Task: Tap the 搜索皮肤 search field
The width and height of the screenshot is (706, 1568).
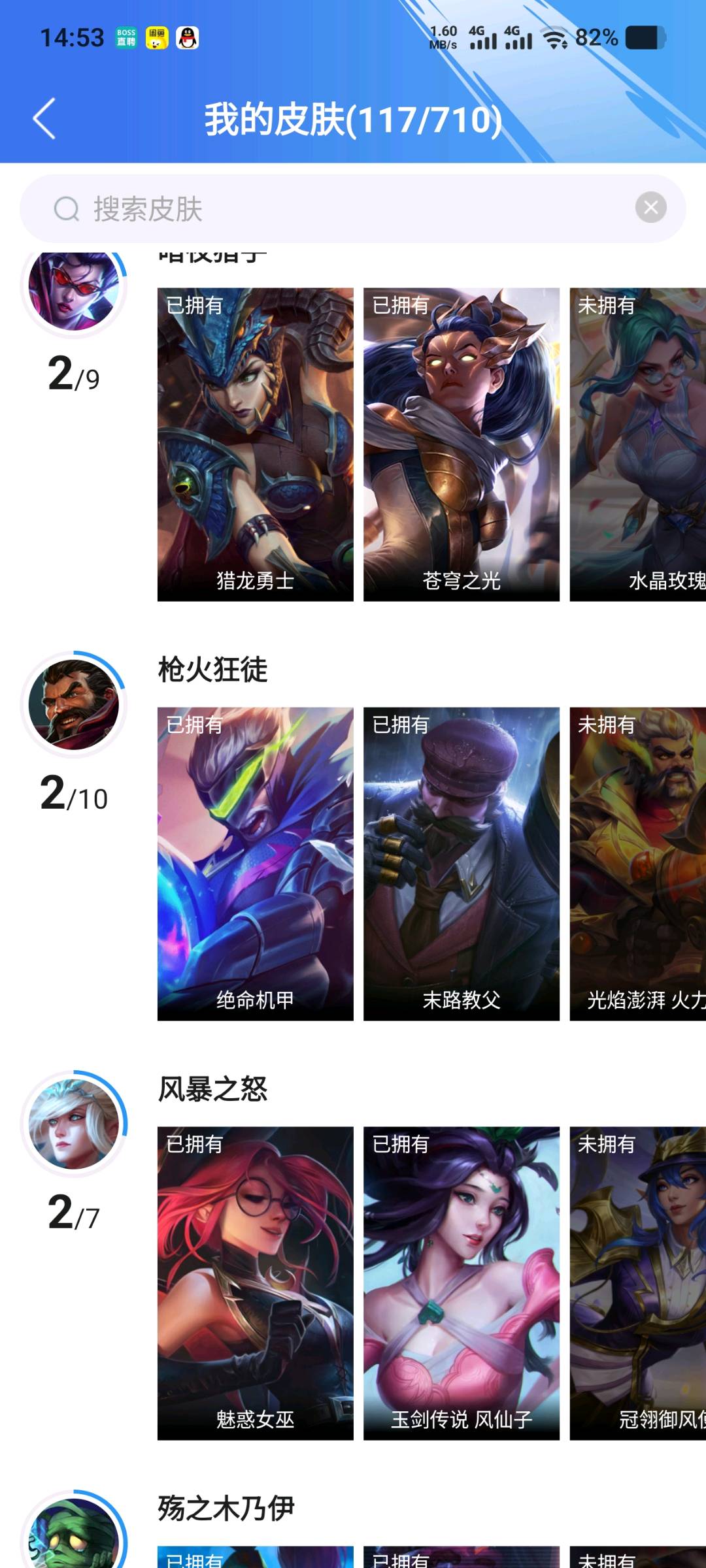Action: (353, 208)
